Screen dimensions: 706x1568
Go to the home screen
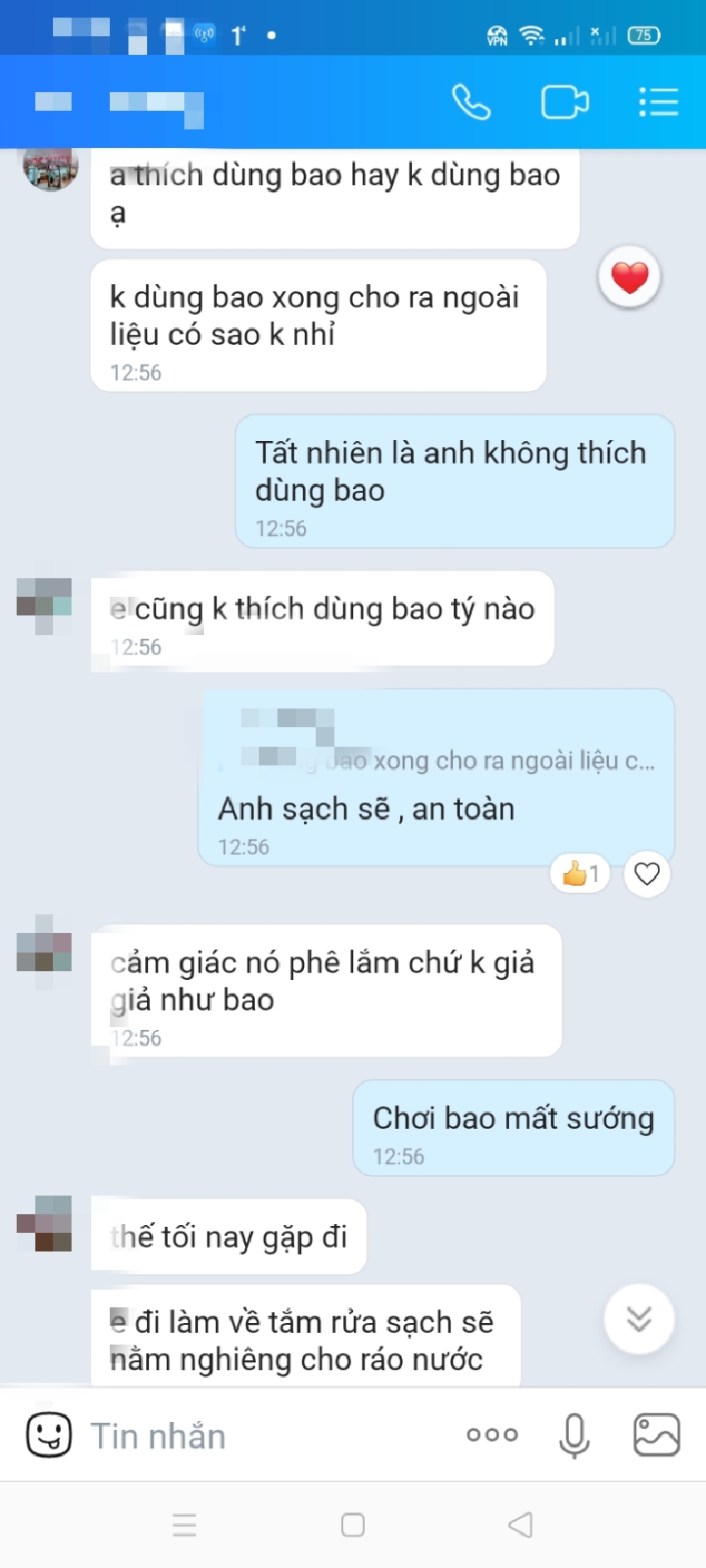coord(353,1525)
